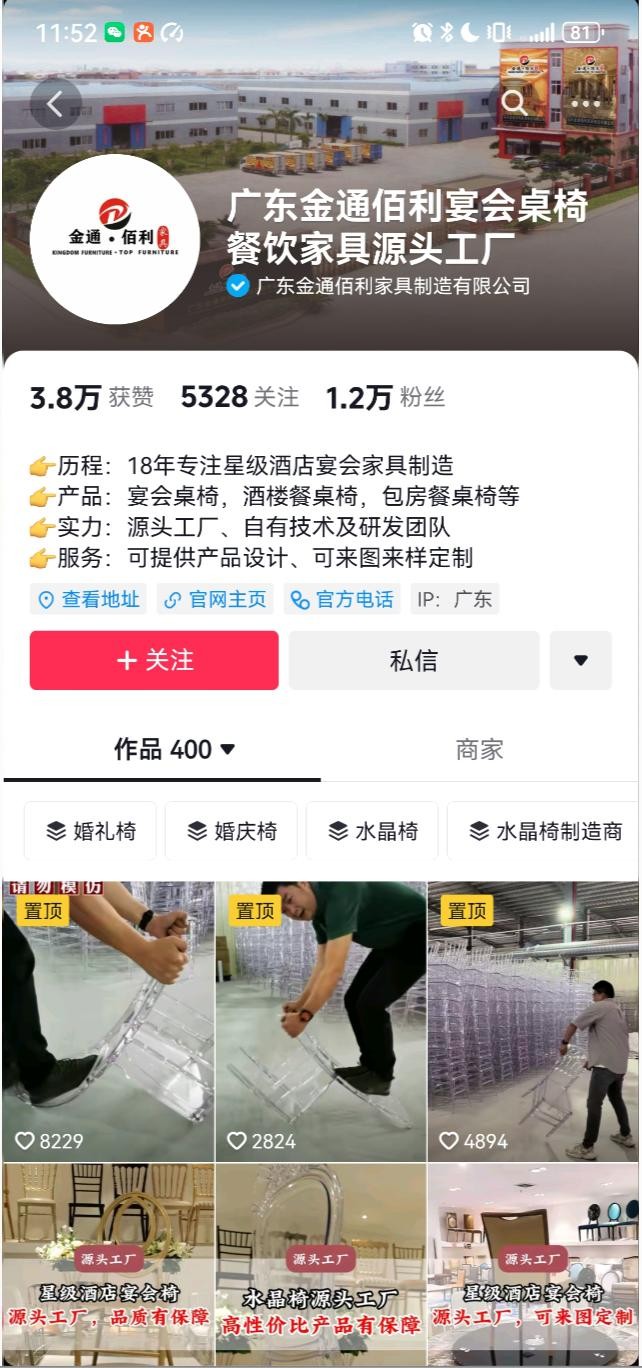This screenshot has height=1368, width=642.
Task: Go back using the top-left arrow
Action: pyautogui.click(x=55, y=103)
